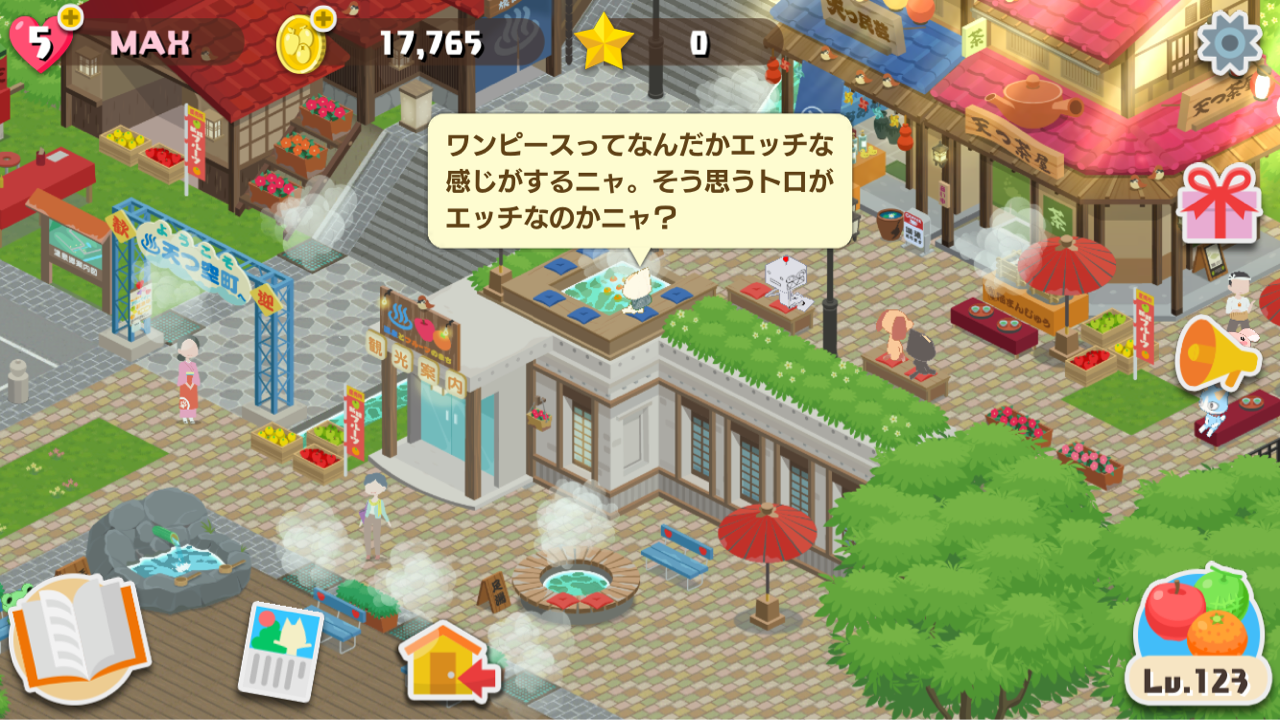Open the megaphone announcements

point(1217,354)
